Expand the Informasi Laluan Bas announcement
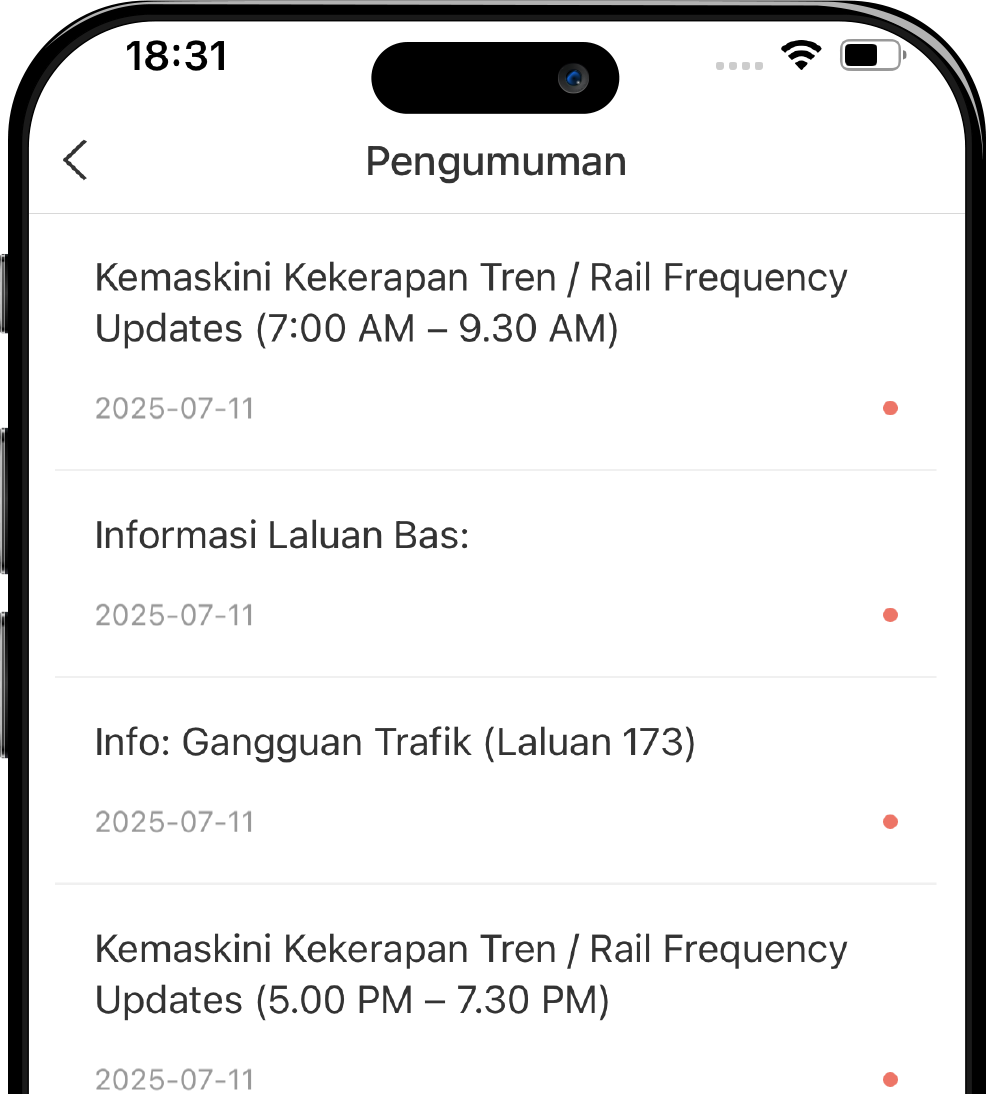Screen dimensions: 986x1094 pyautogui.click(x=282, y=535)
